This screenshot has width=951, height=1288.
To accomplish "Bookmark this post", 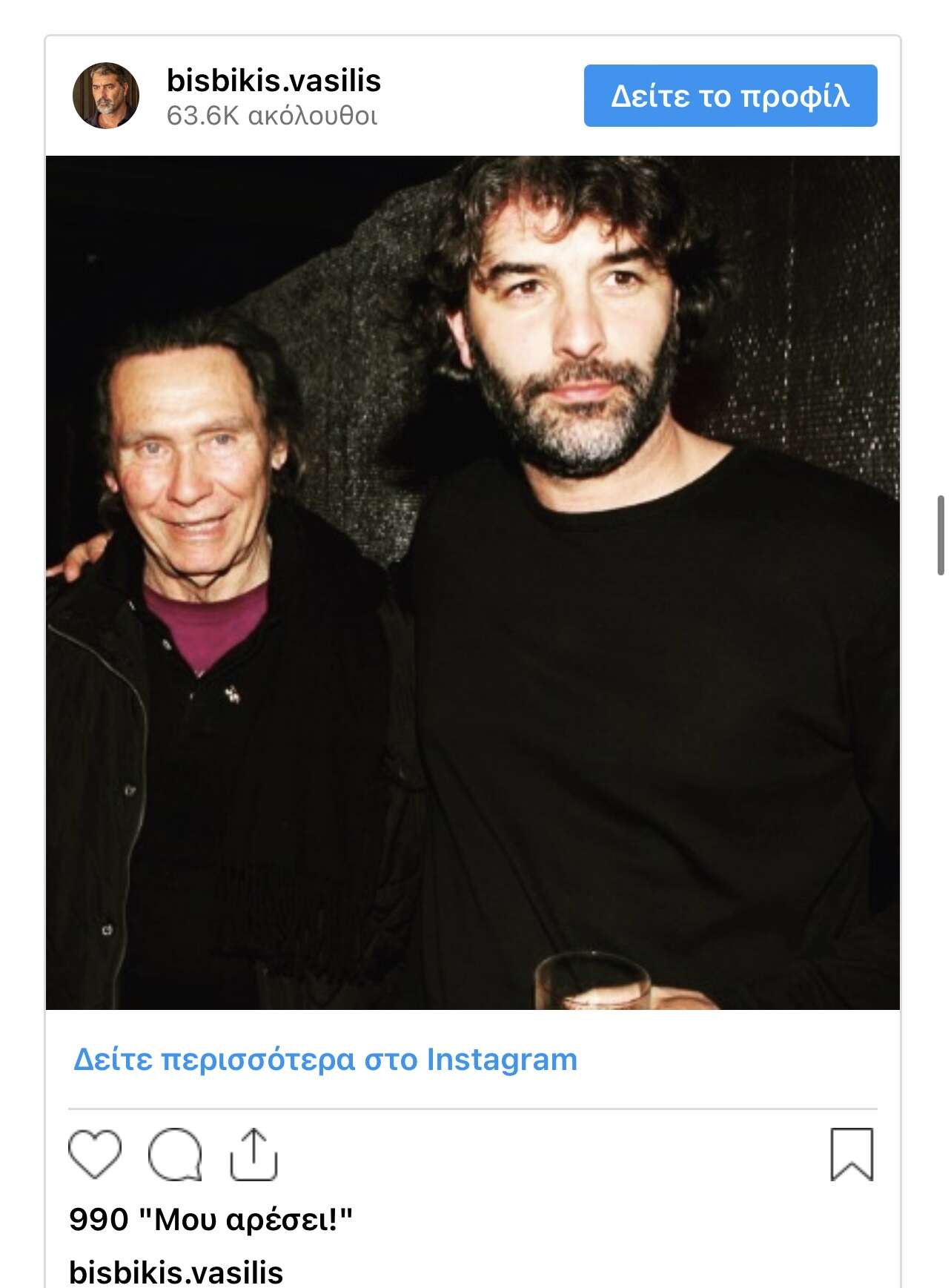I will (x=852, y=1154).
